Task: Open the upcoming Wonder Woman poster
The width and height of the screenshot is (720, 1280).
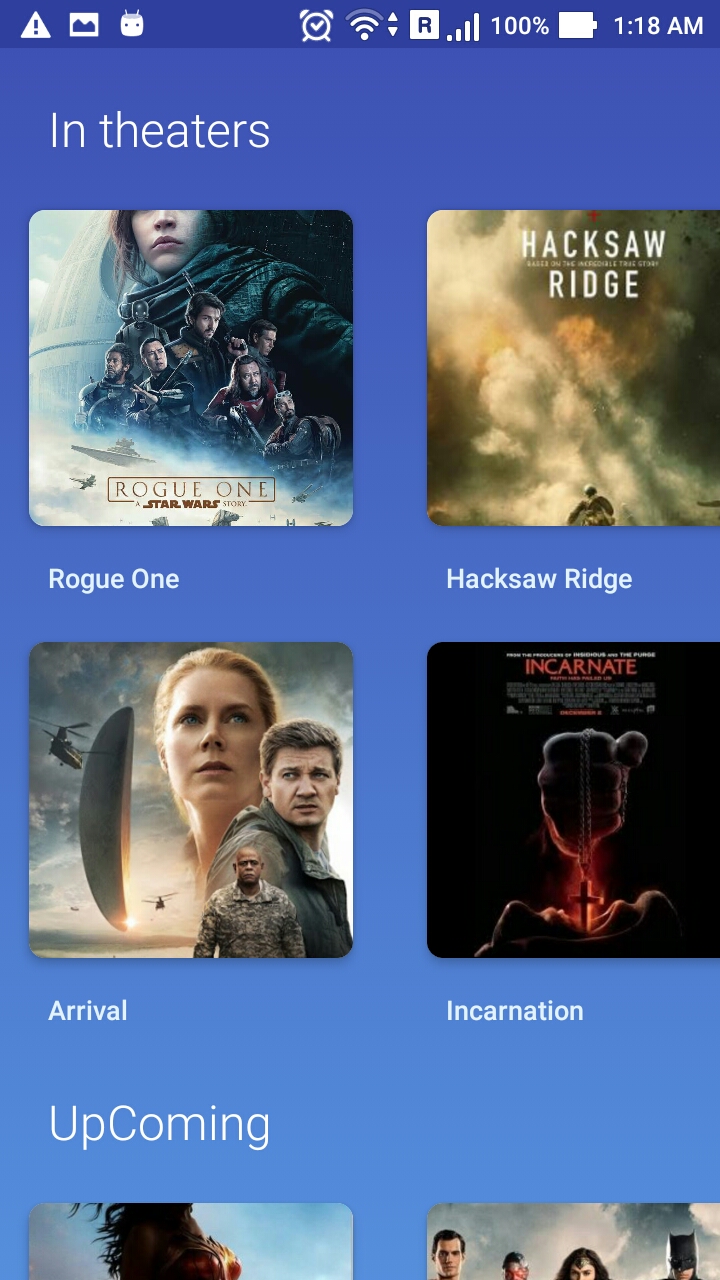Action: (x=190, y=1242)
